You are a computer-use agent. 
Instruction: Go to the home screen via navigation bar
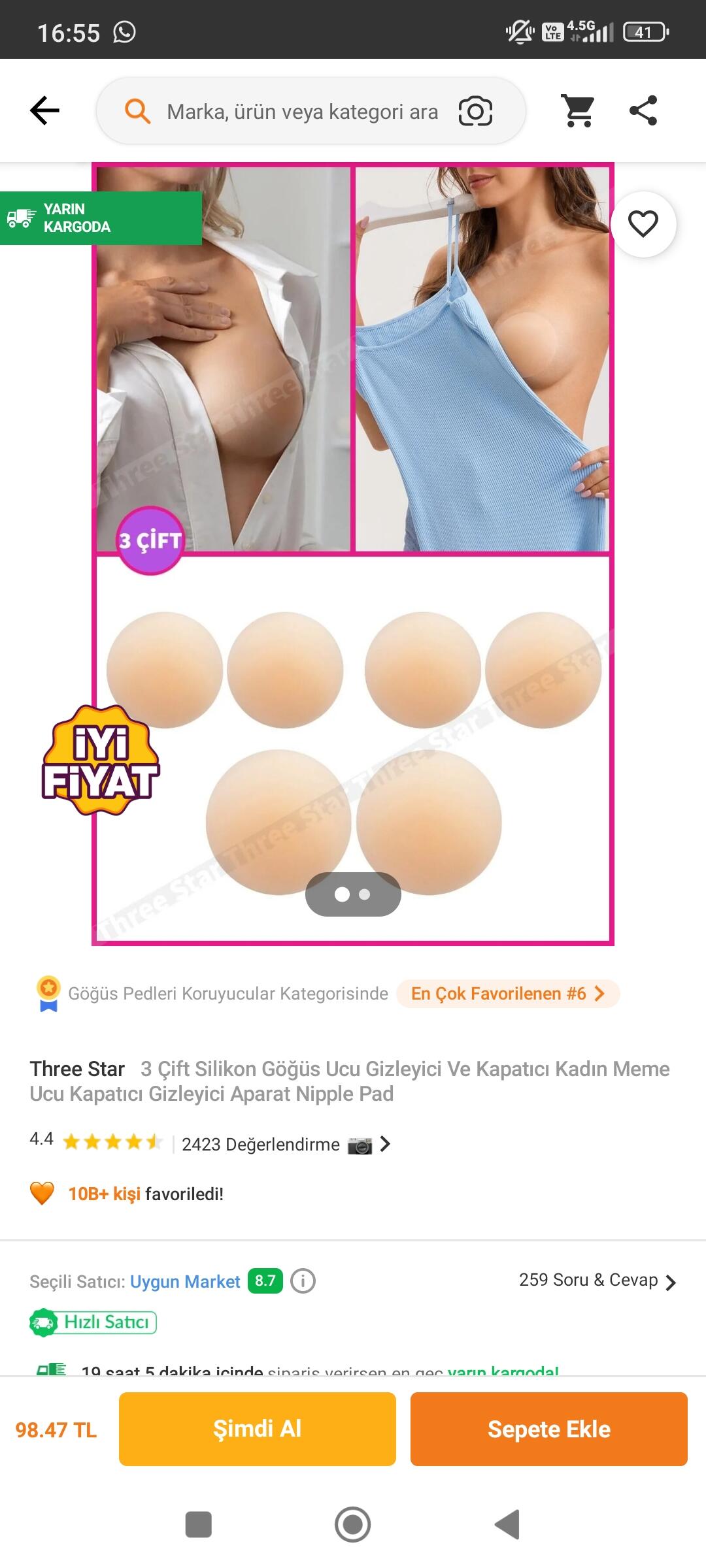(353, 1524)
